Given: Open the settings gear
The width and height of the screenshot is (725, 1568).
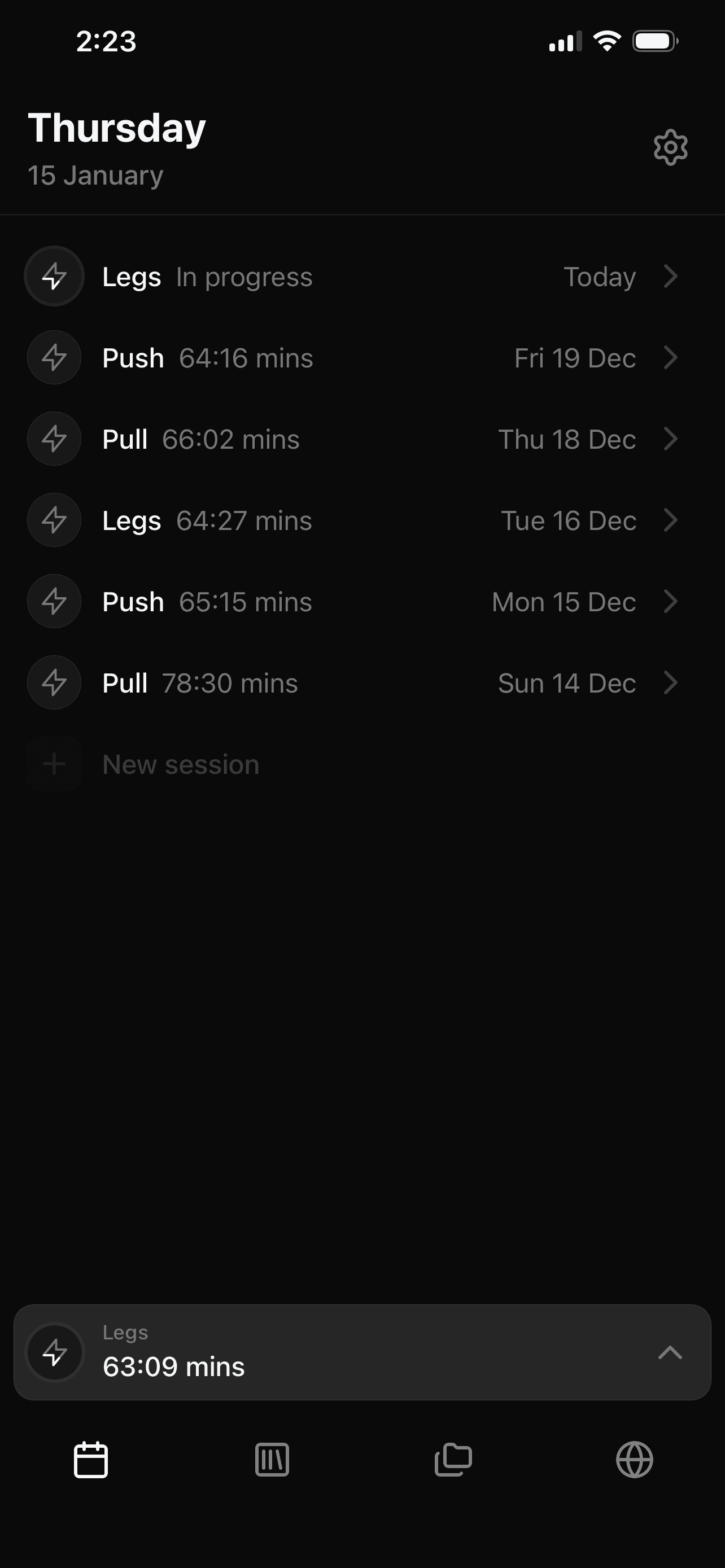Looking at the screenshot, I should point(670,147).
